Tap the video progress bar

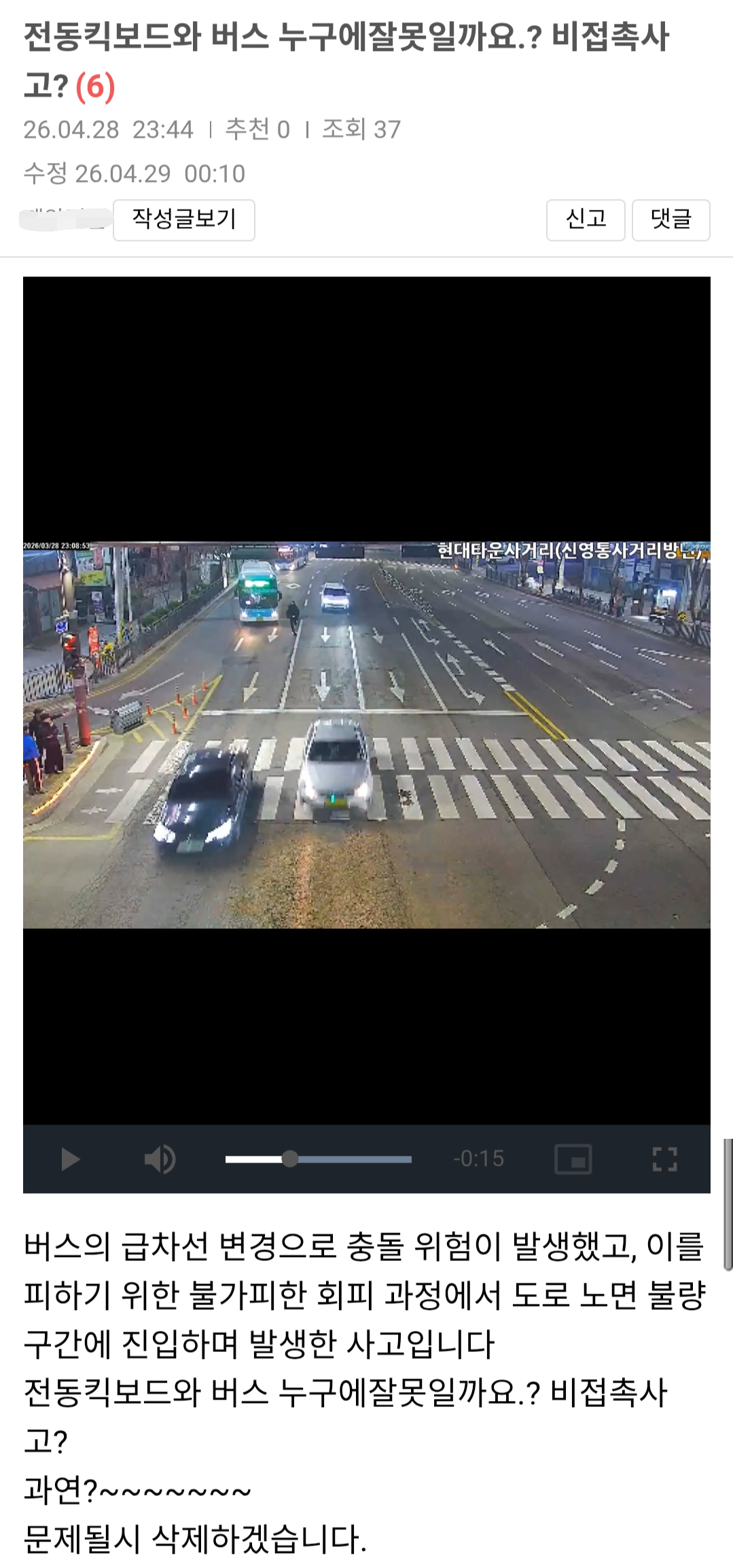pos(318,1159)
